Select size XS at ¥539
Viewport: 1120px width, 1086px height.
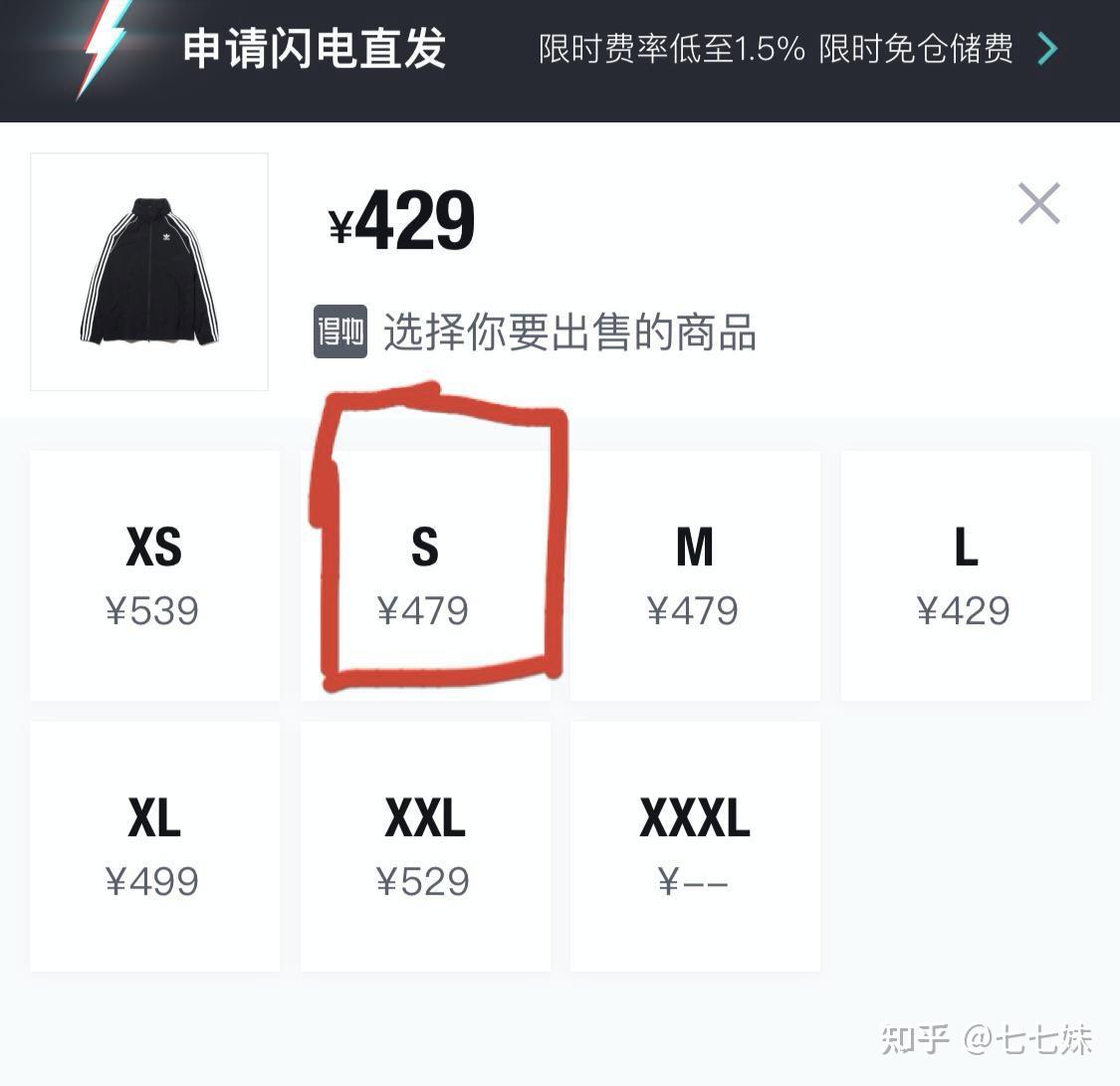(x=154, y=575)
